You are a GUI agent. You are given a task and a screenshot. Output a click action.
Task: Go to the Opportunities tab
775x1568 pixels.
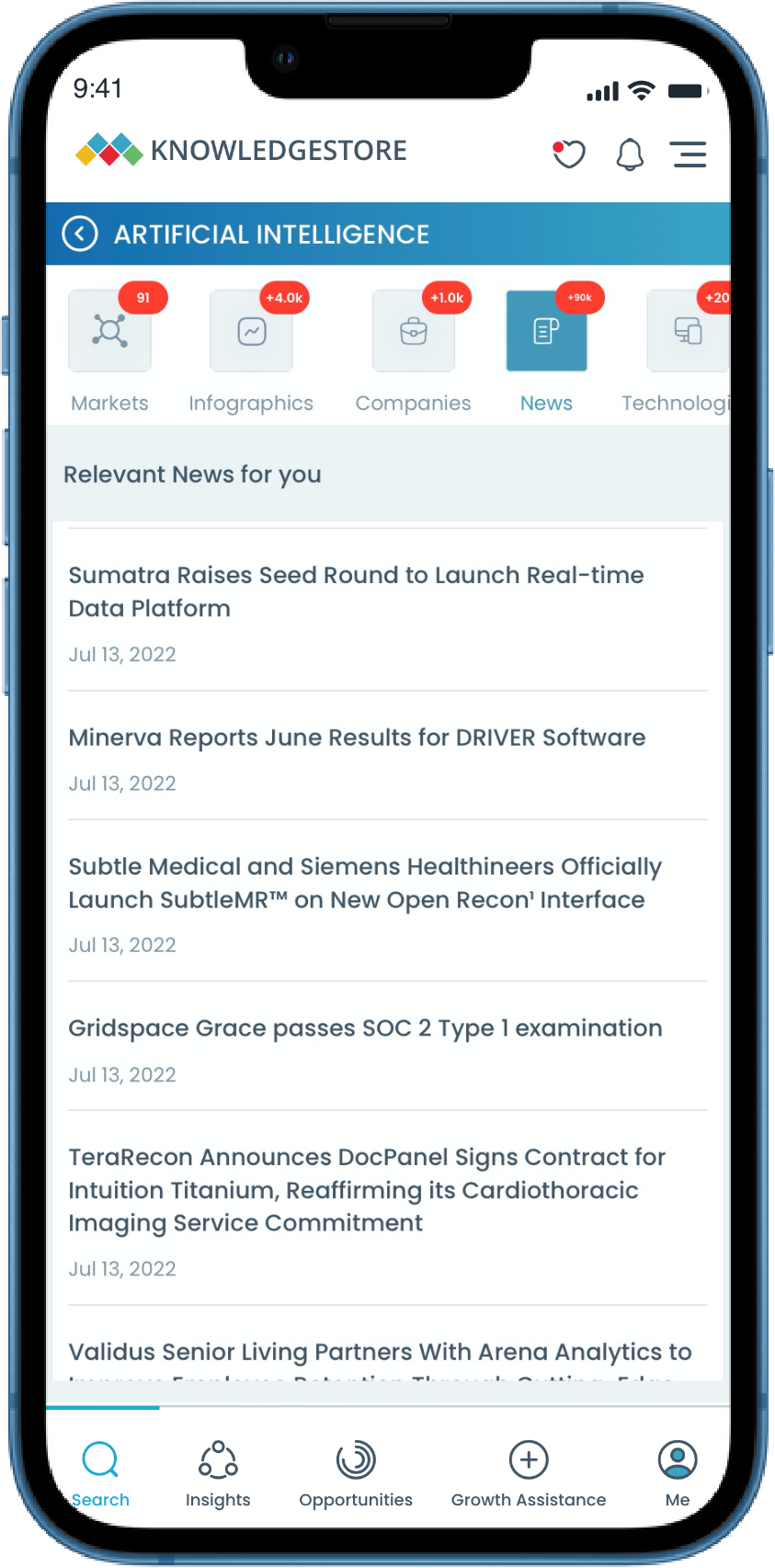(x=356, y=1471)
